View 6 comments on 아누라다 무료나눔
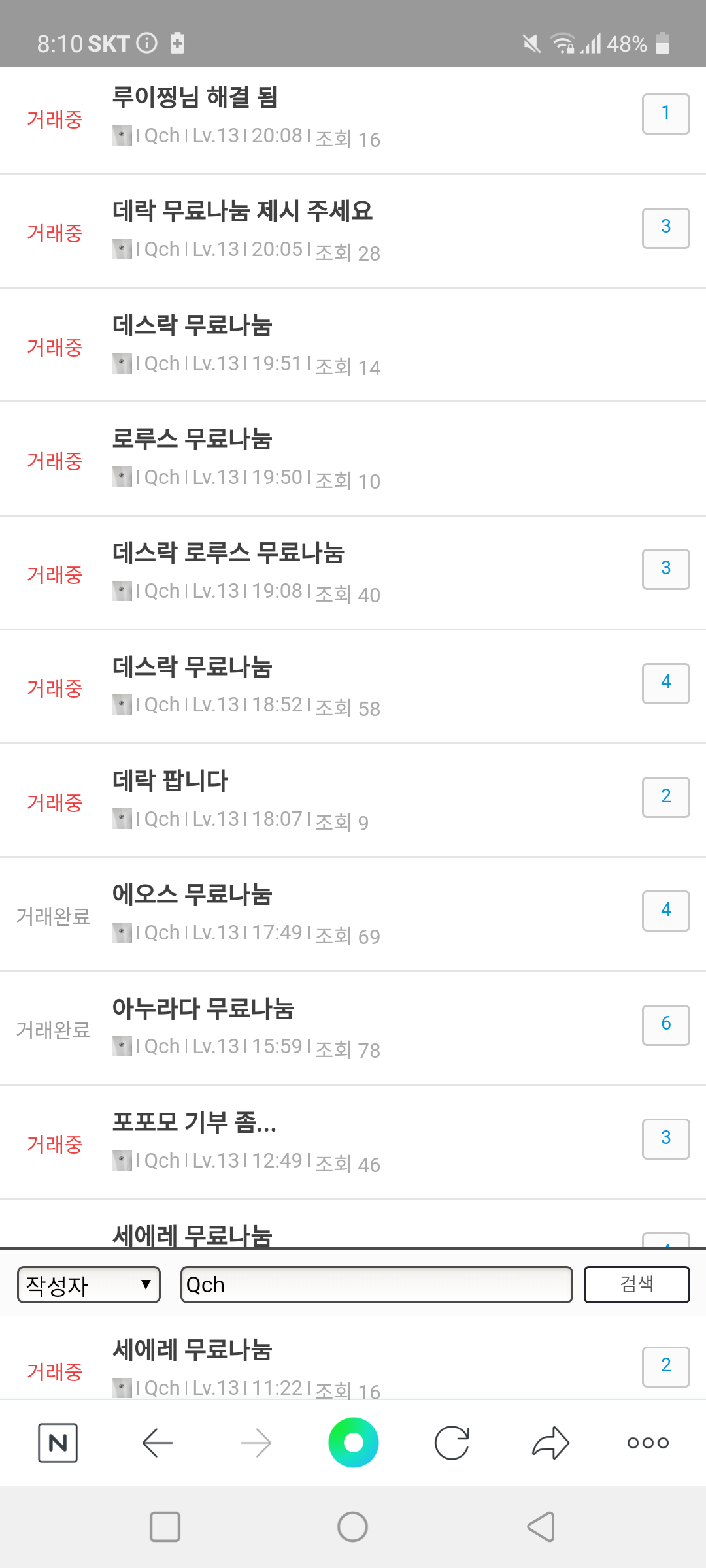706x1568 pixels. [x=665, y=1024]
